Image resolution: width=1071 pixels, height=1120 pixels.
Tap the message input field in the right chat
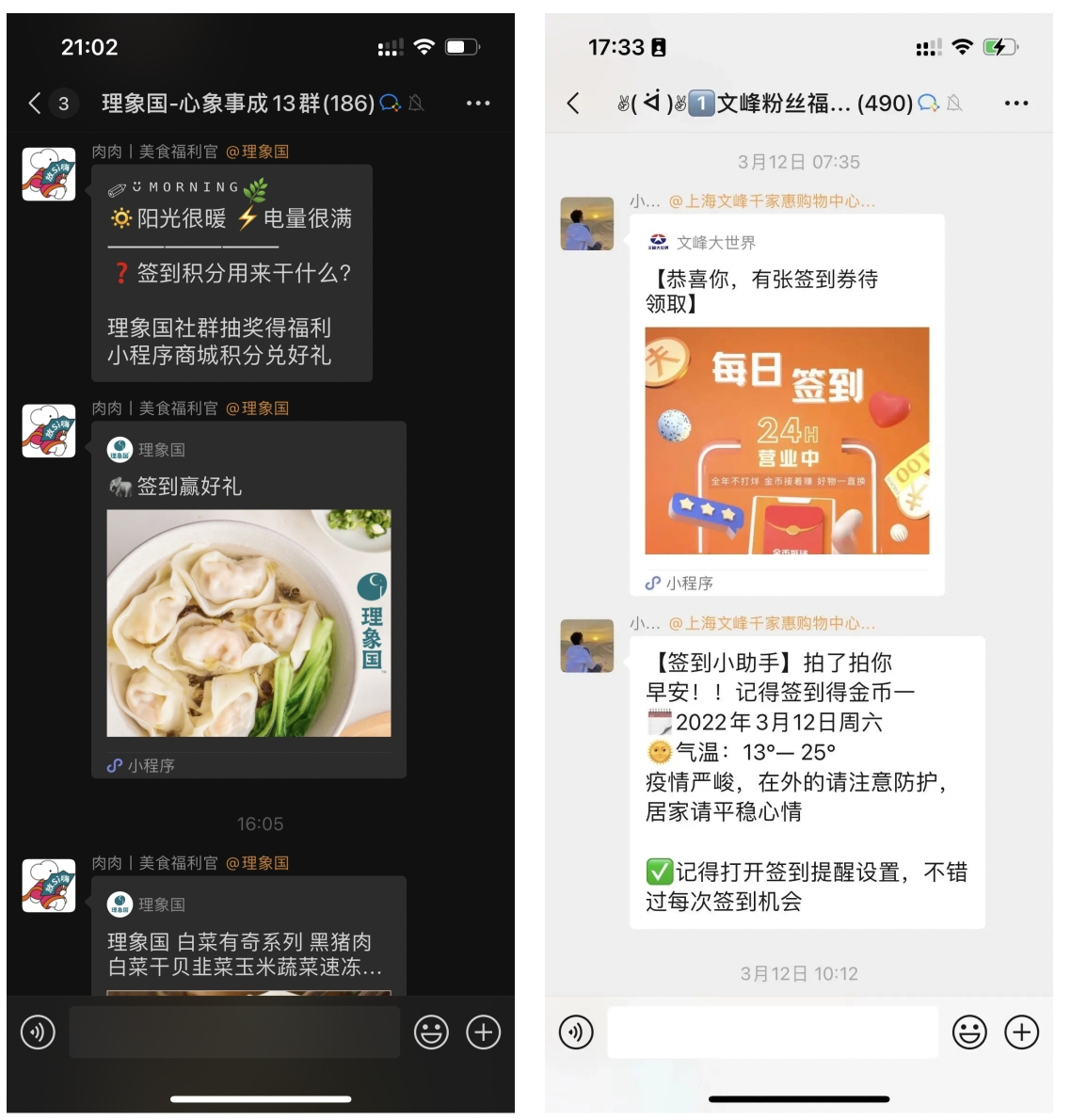click(772, 1032)
